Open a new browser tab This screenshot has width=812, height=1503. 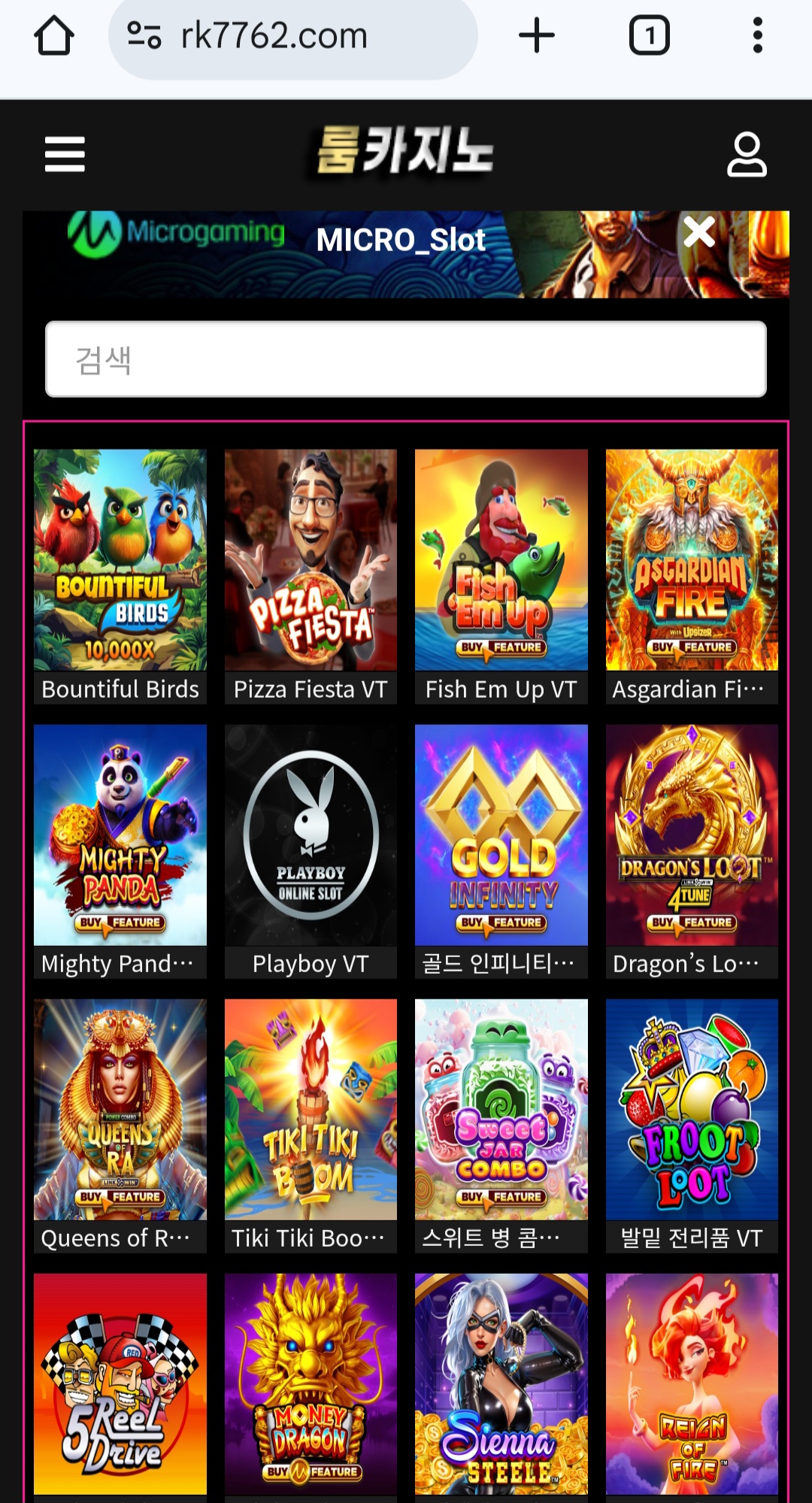pyautogui.click(x=537, y=35)
